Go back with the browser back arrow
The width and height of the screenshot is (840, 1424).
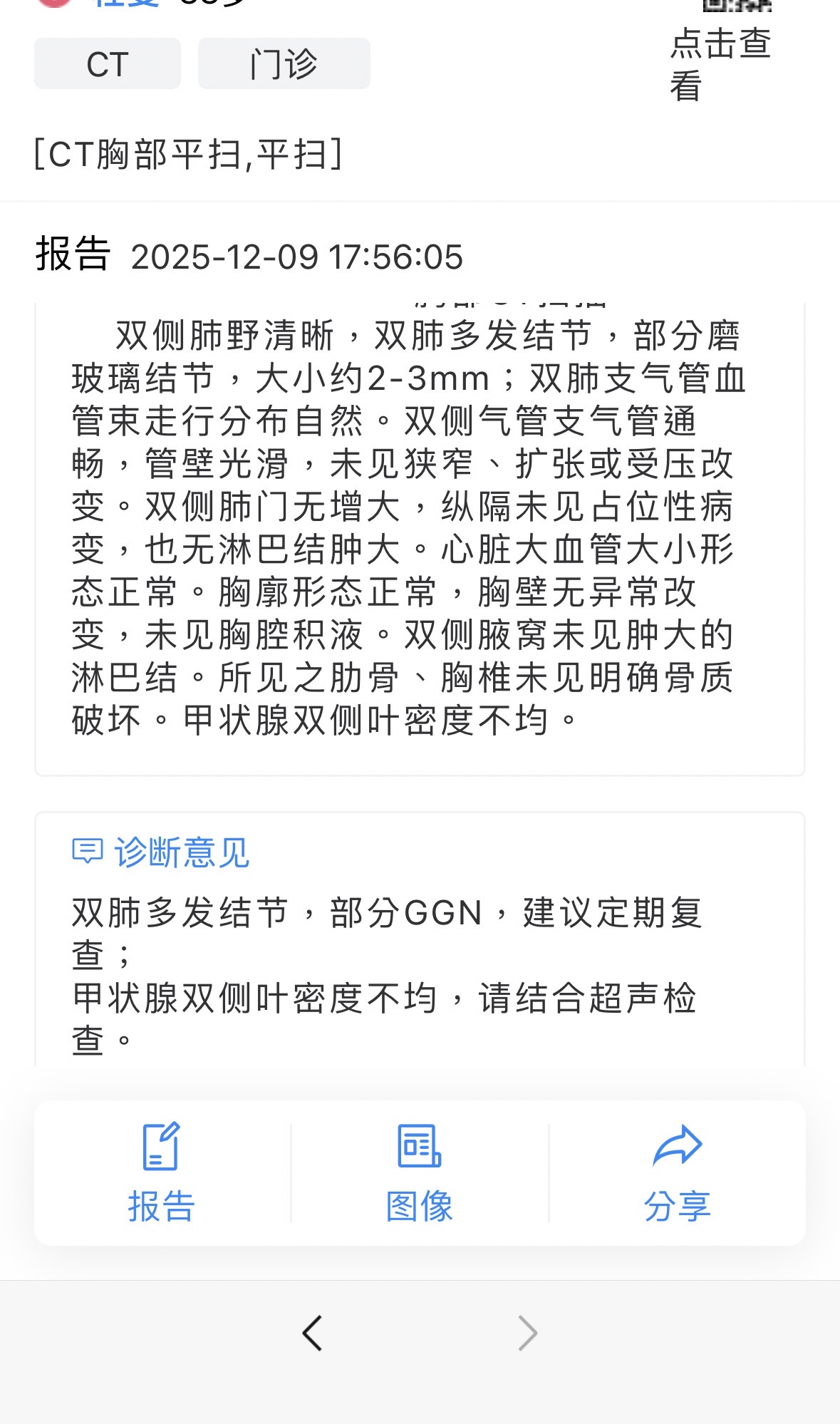[313, 1333]
